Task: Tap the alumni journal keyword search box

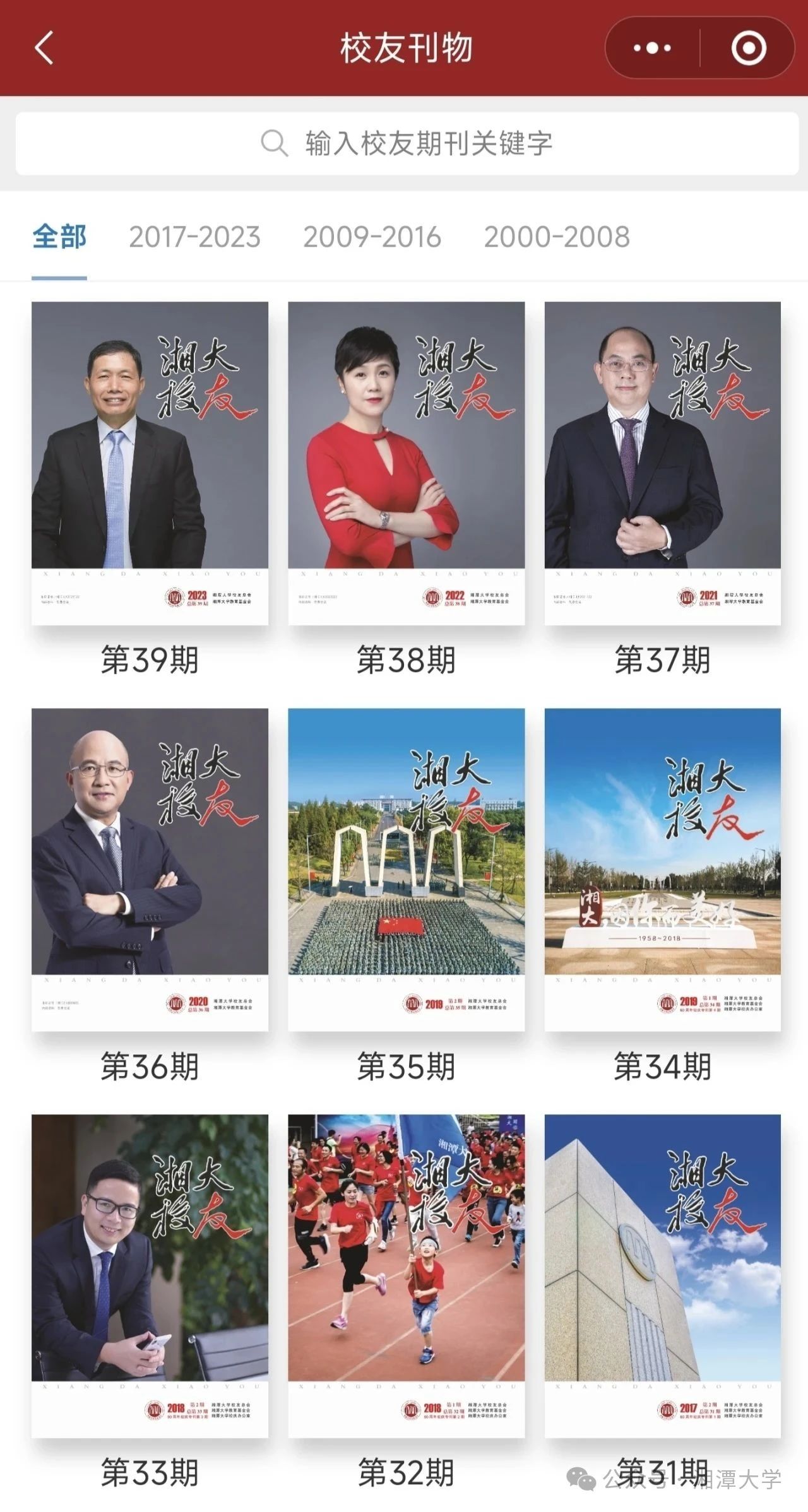Action: click(x=407, y=144)
